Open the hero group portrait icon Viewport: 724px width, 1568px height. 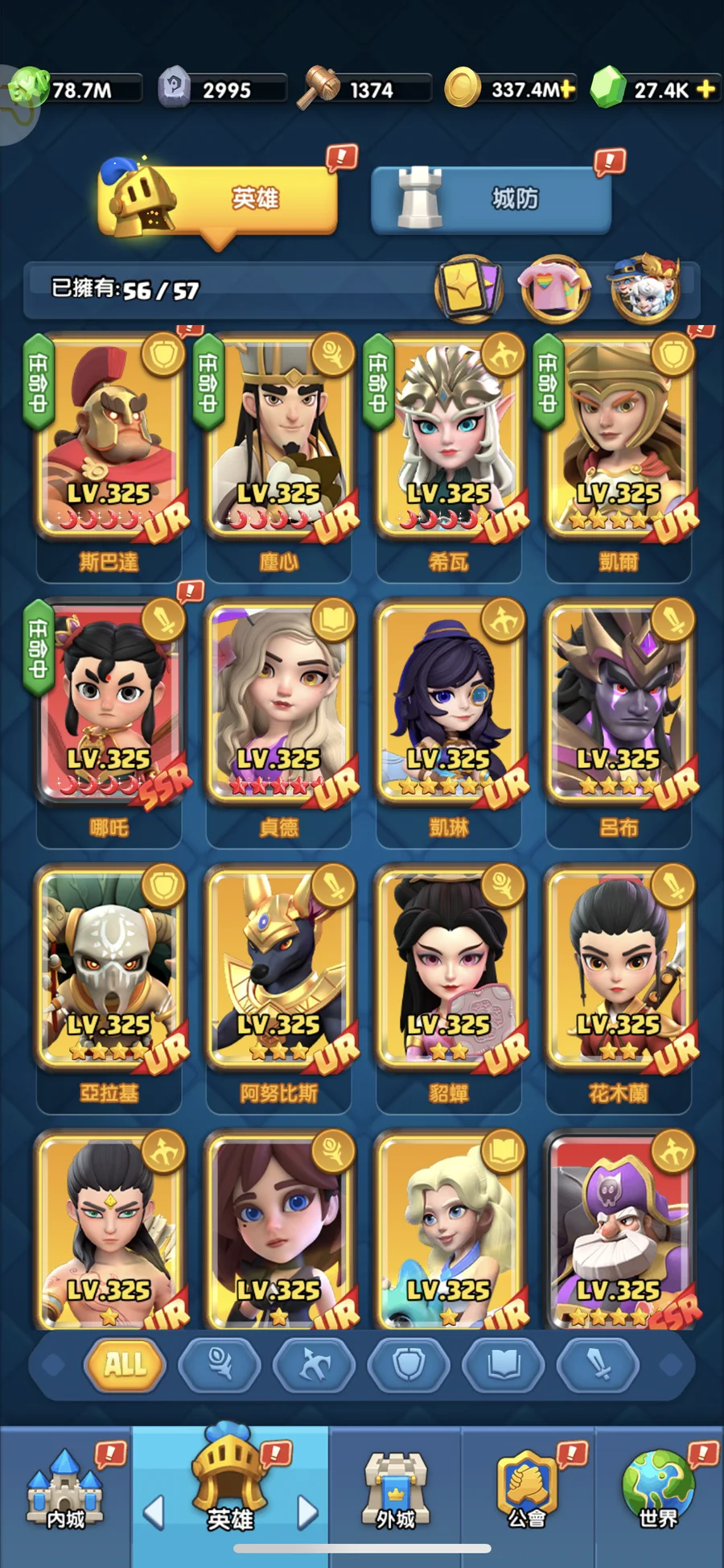(645, 289)
